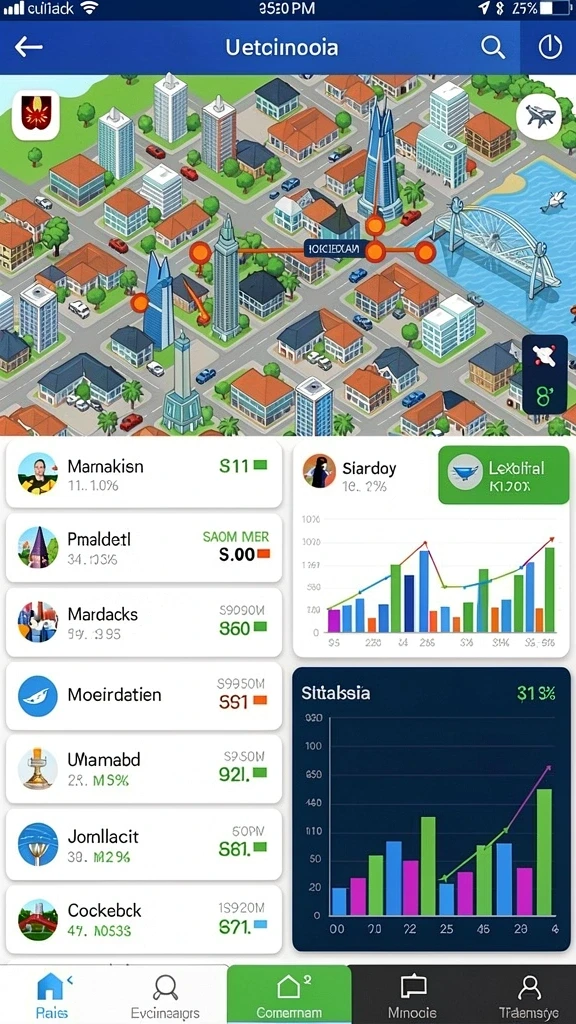Viewport: 576px width, 1024px height.
Task: Open the Pmaldetl row
Action: point(144,548)
